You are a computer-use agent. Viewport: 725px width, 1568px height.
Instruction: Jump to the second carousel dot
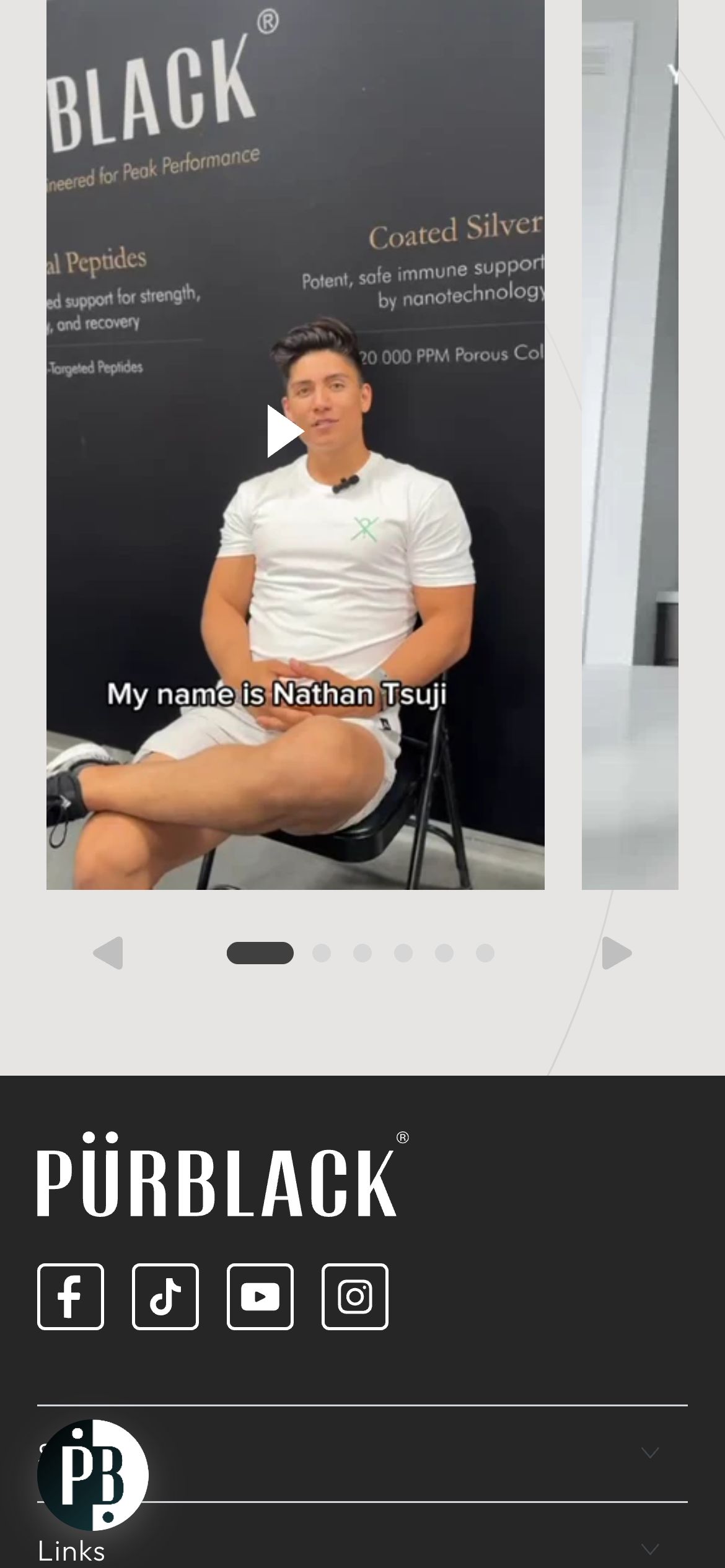322,953
